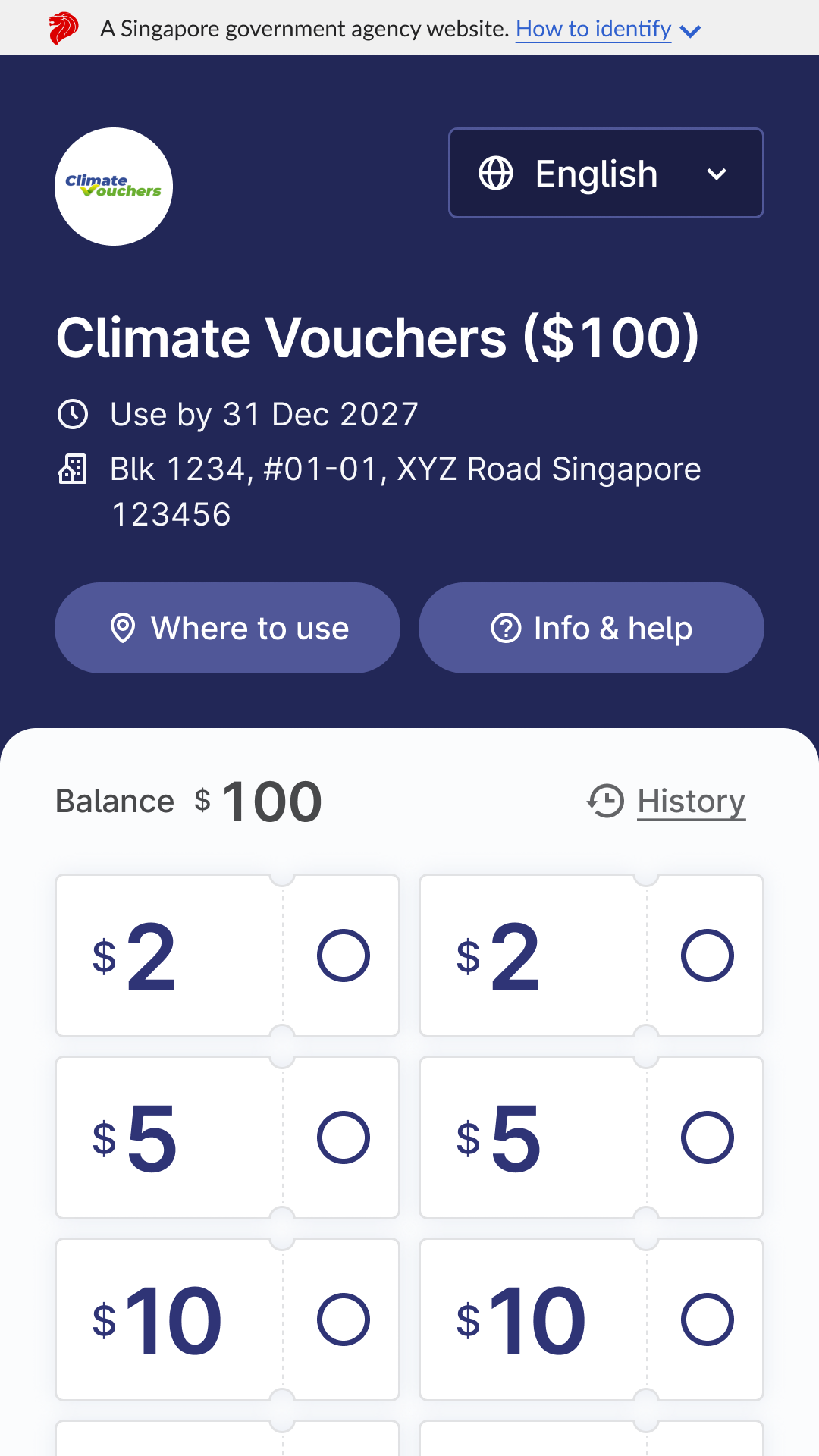Open Info & help
This screenshot has height=1456, width=819.
(591, 628)
